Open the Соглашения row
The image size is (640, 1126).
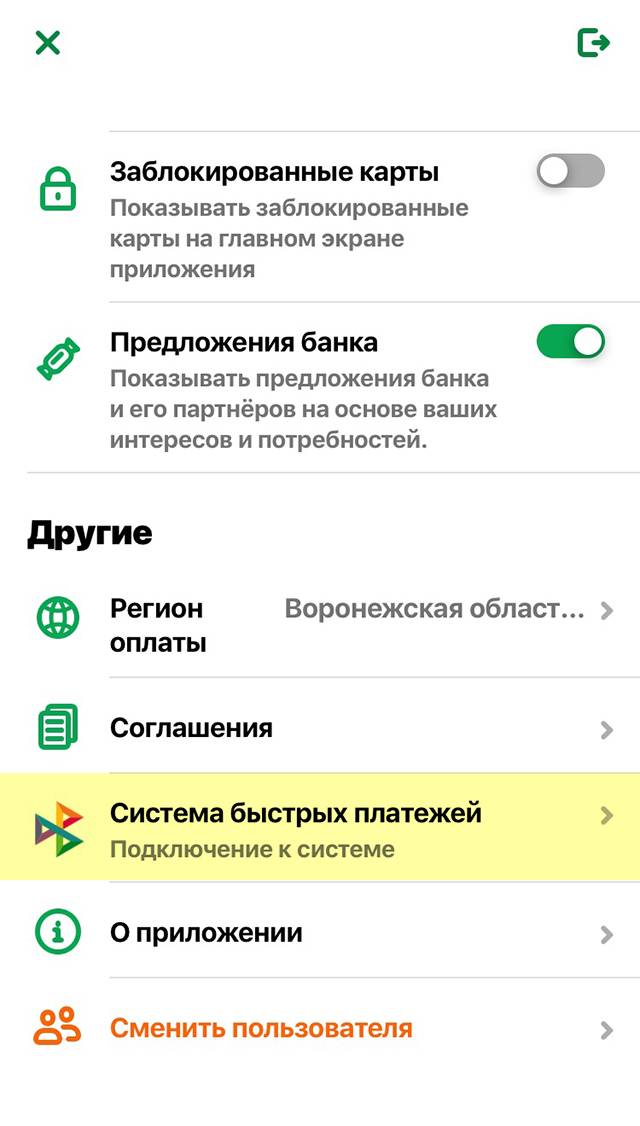[x=320, y=728]
